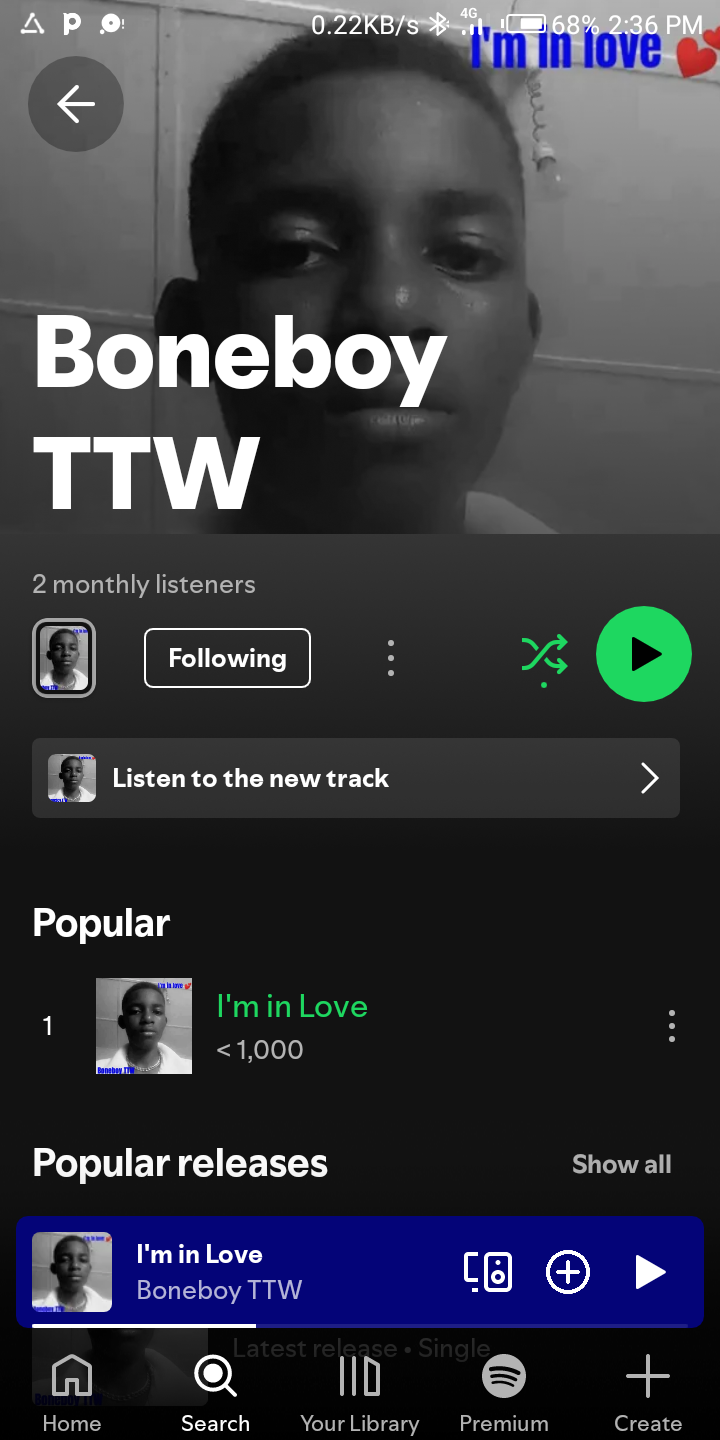The height and width of the screenshot is (1440, 720).
Task: Go back using the arrow button
Action: pos(76,104)
